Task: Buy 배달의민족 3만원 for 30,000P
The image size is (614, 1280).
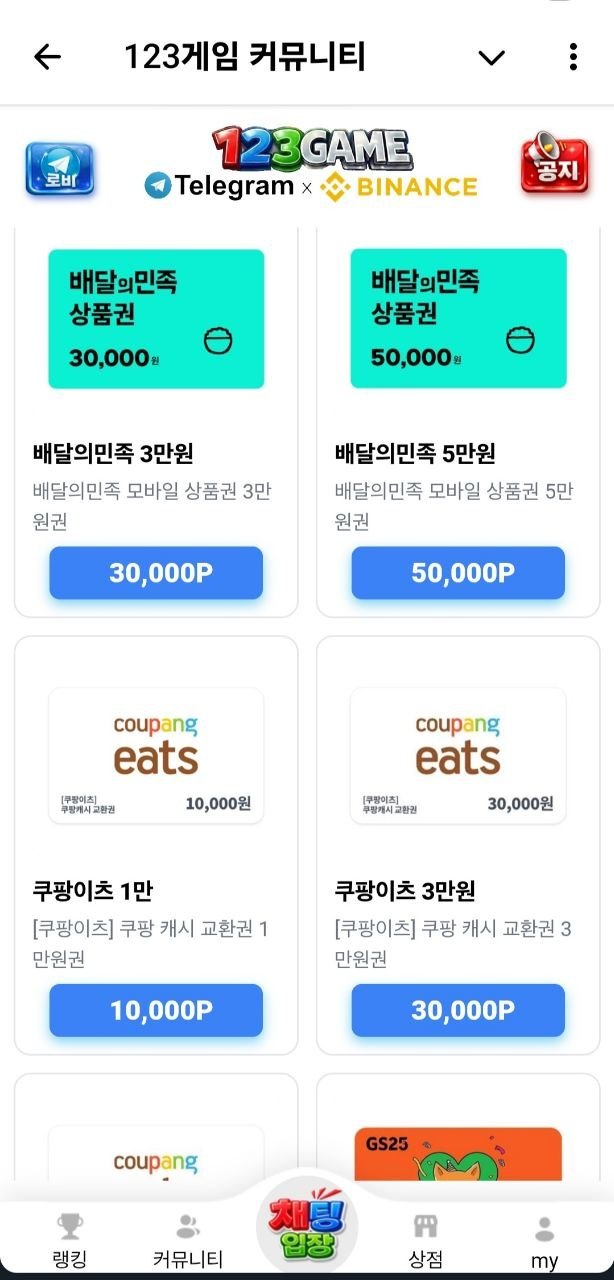Action: 156,573
